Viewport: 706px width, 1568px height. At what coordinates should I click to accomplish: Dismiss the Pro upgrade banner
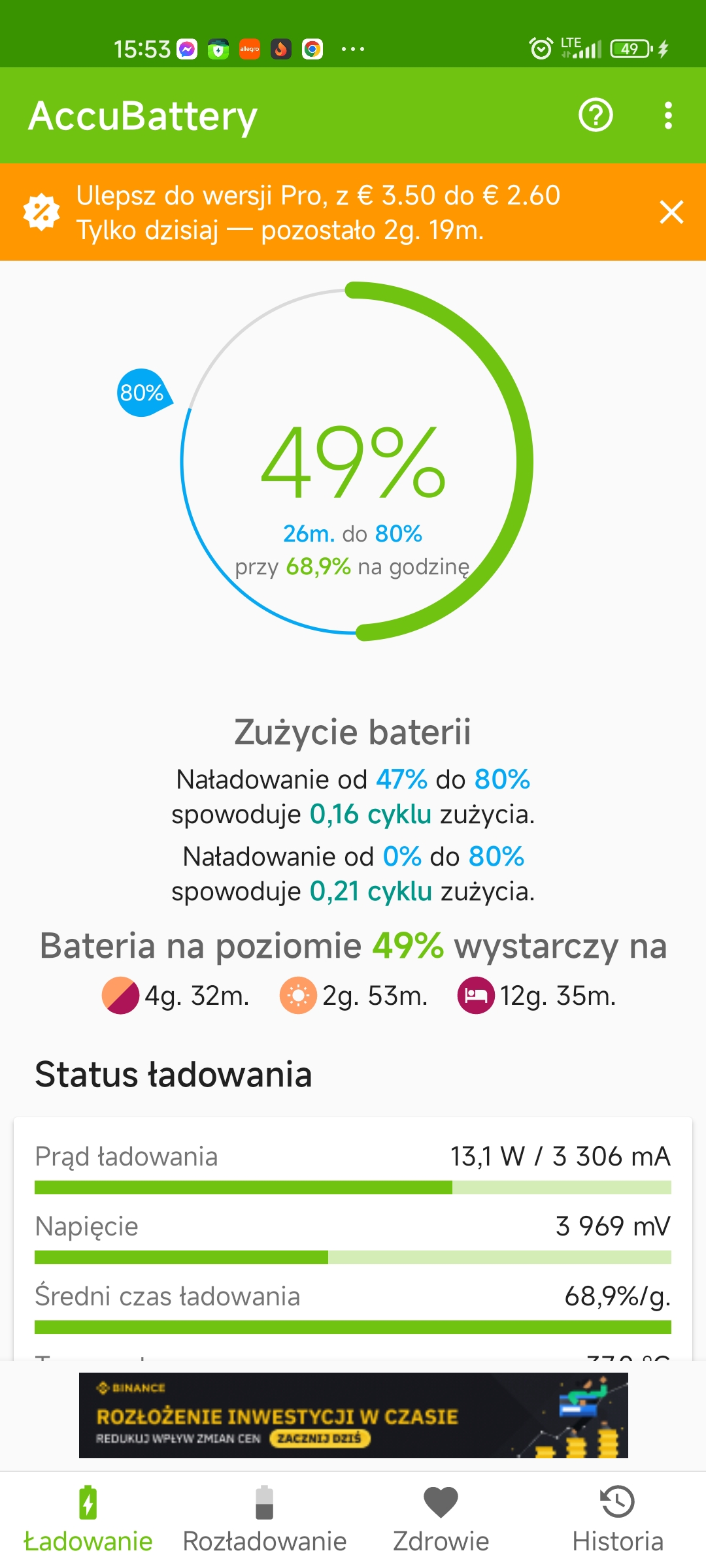pos(671,212)
